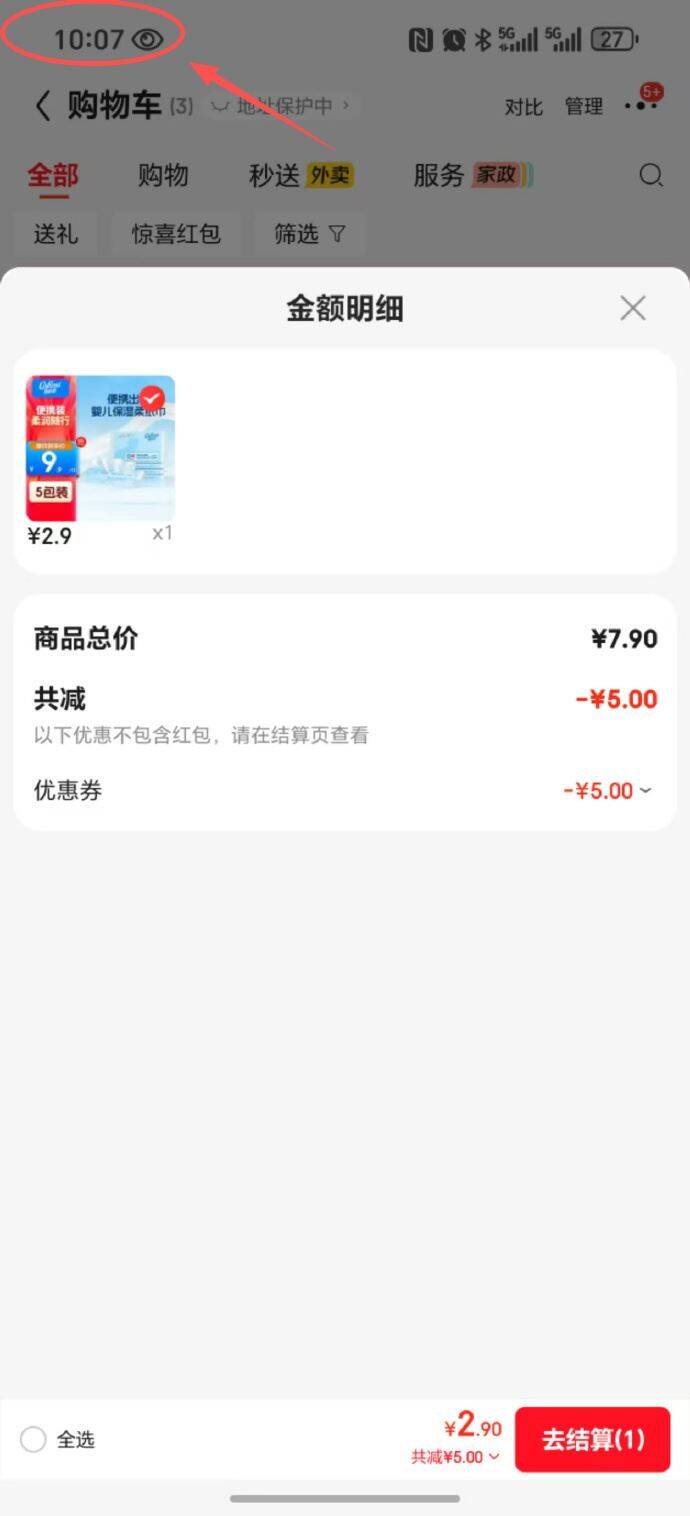Tap 去结算(1) to check out

[x=592, y=1439]
